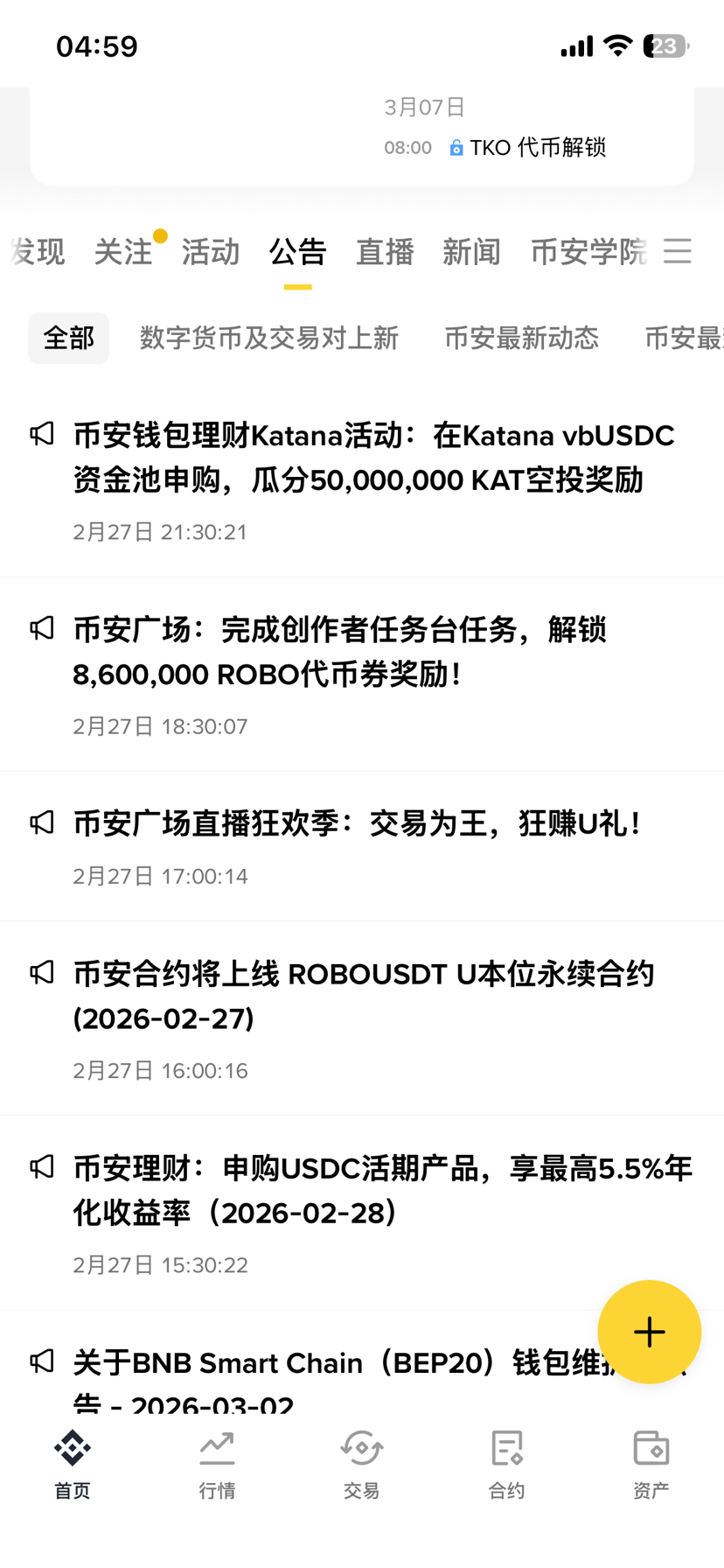Switch to the 直播 tab

pyautogui.click(x=385, y=252)
